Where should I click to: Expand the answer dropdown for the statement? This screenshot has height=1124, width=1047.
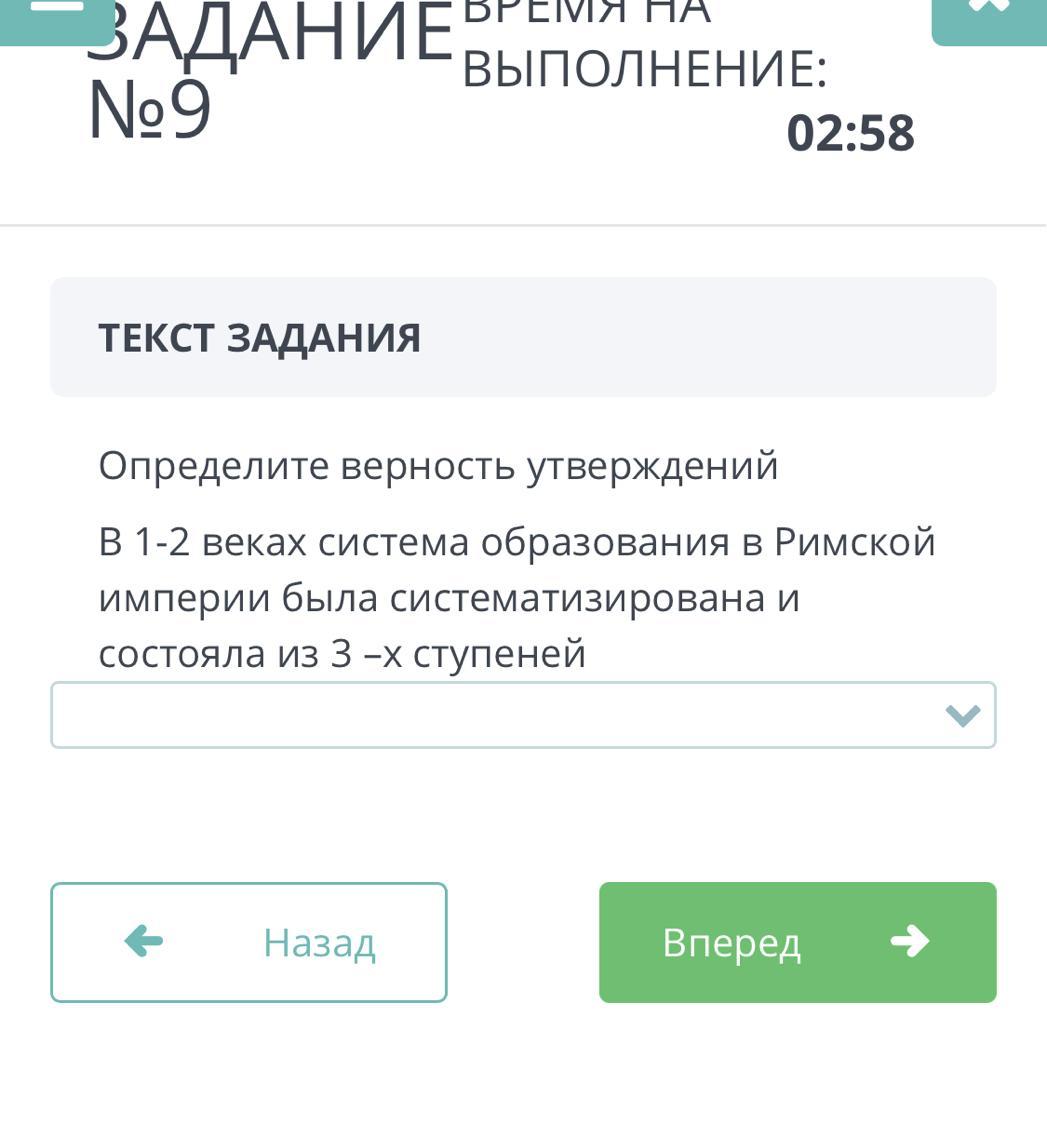523,715
